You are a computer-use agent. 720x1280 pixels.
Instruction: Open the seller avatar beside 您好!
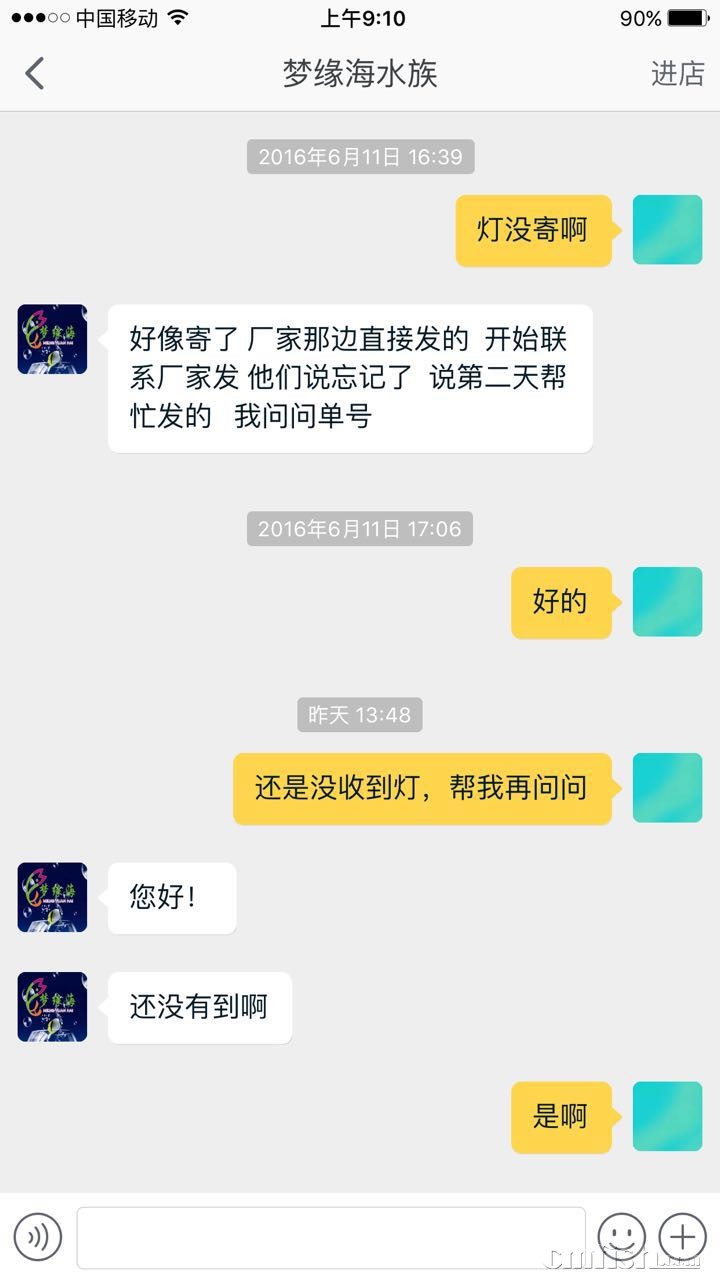(x=52, y=897)
